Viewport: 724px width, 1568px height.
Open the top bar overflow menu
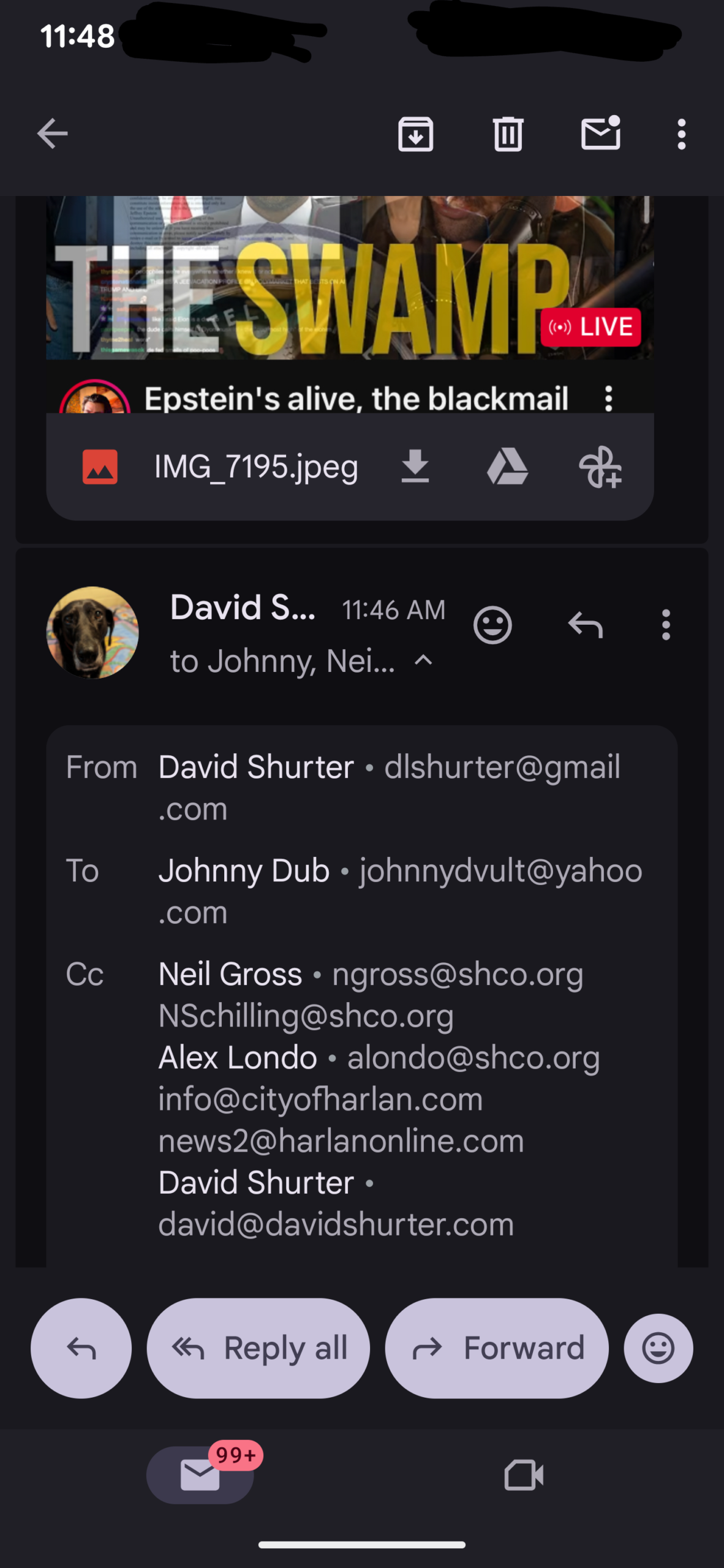[681, 134]
